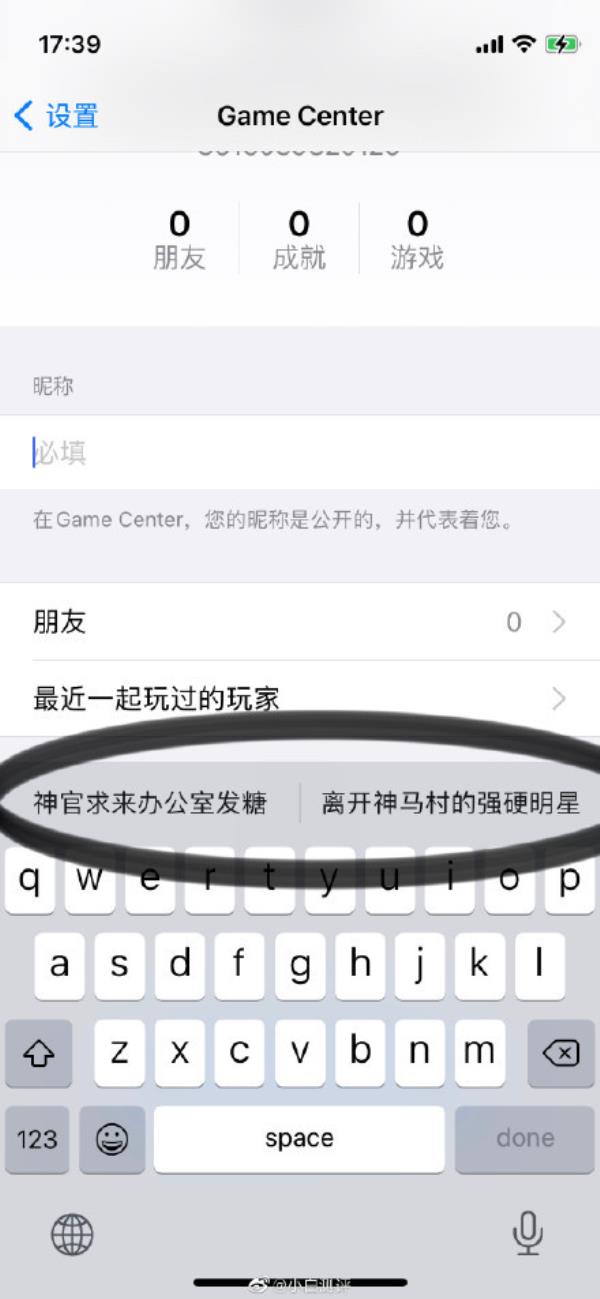Open 最近一起玩过的玩家

(x=300, y=698)
